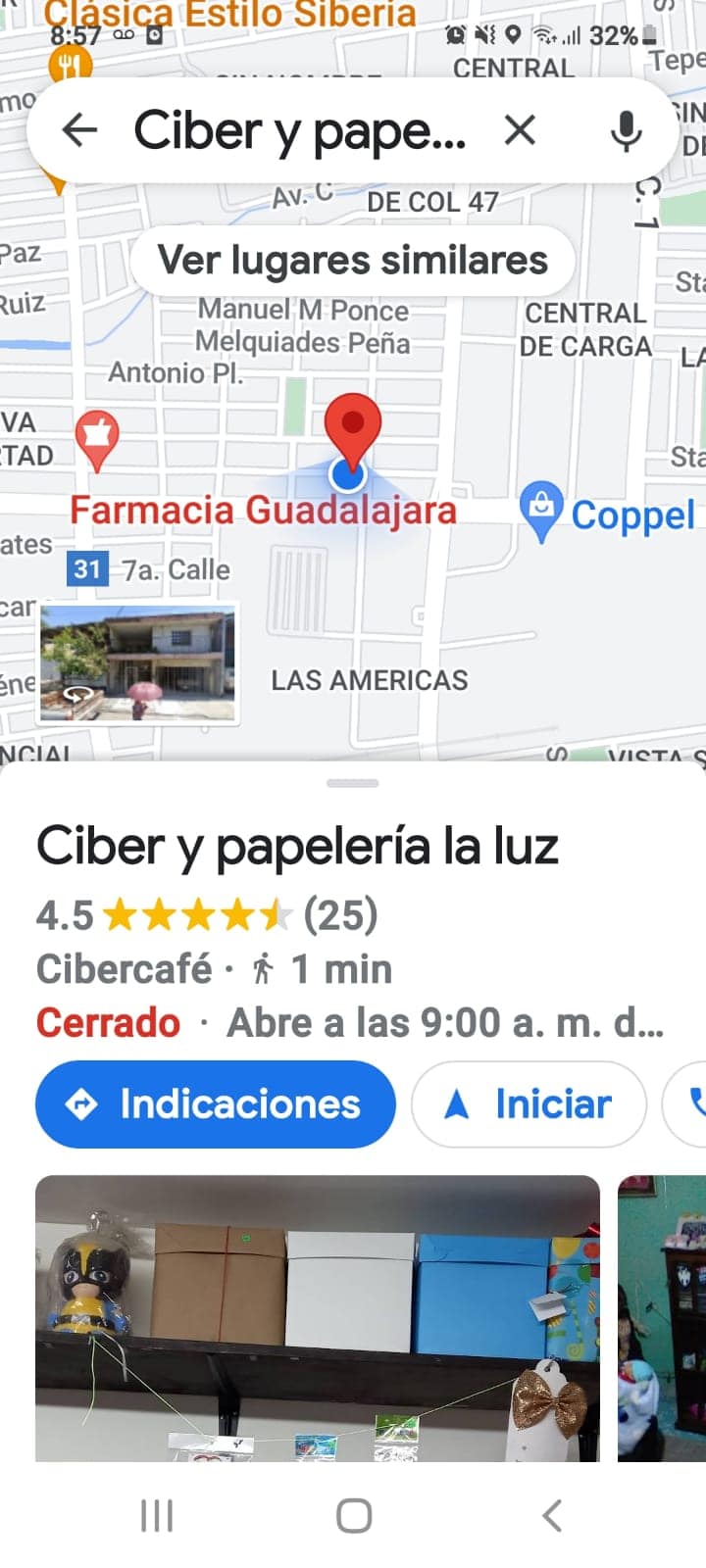Start navigation with Iniciar

tap(529, 1104)
